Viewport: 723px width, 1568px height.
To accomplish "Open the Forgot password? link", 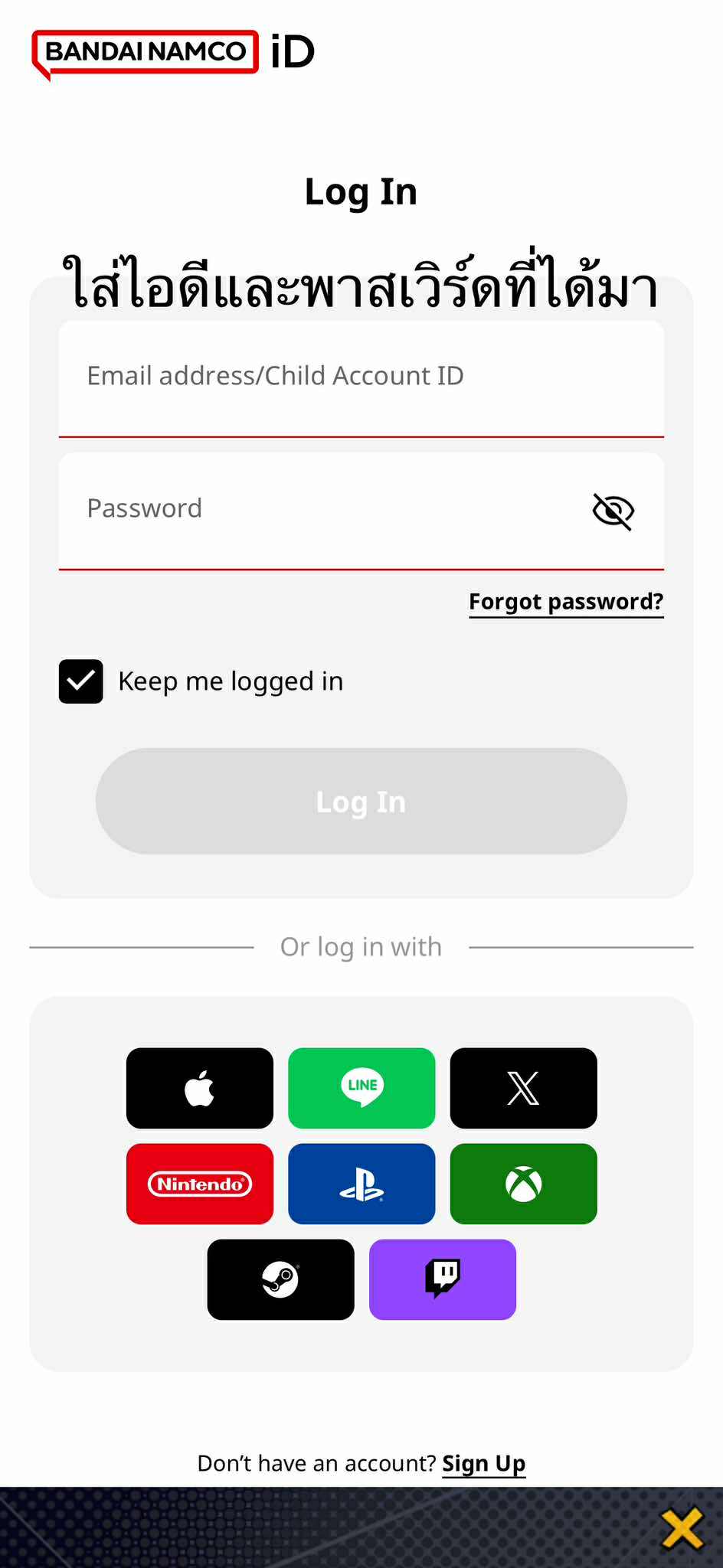I will (566, 602).
